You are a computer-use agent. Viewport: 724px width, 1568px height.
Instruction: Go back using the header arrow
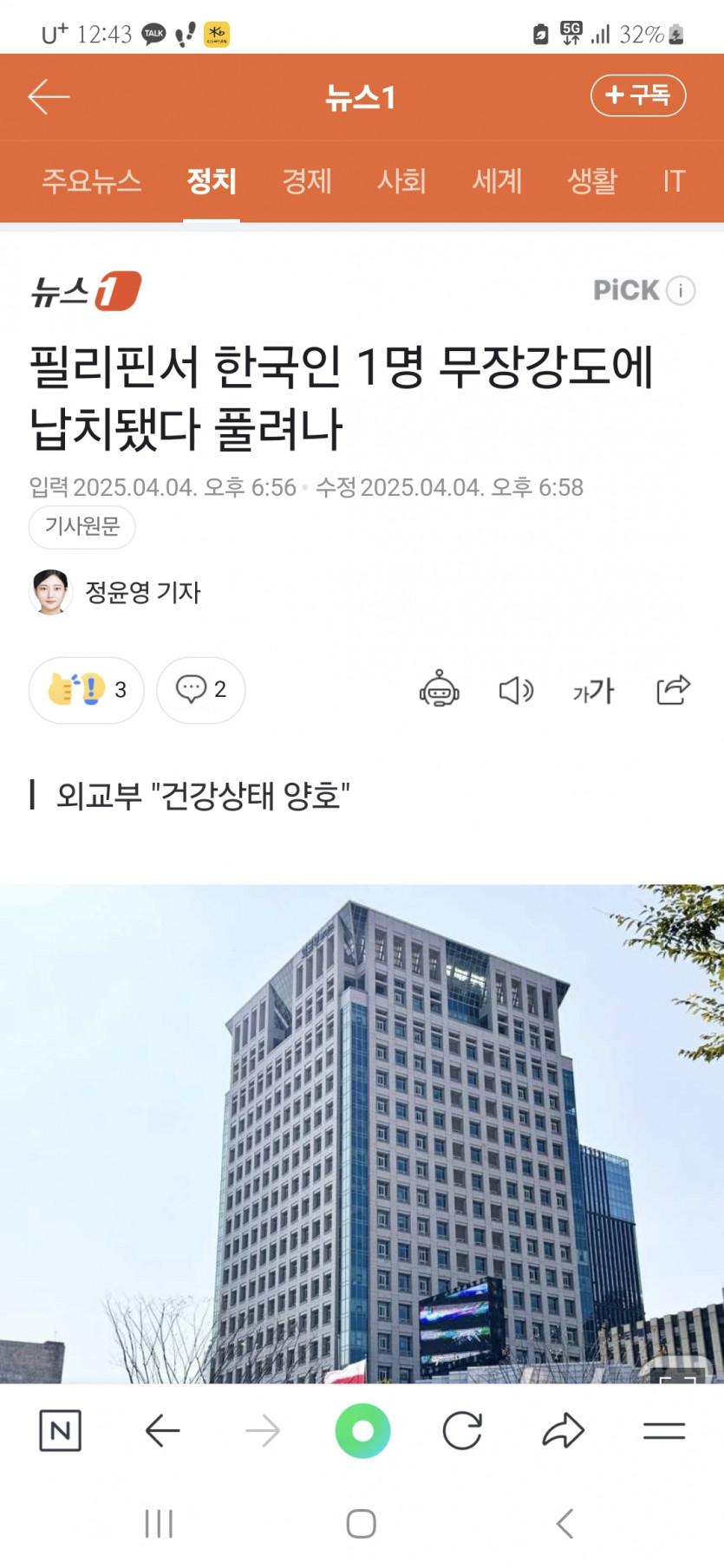coord(49,97)
